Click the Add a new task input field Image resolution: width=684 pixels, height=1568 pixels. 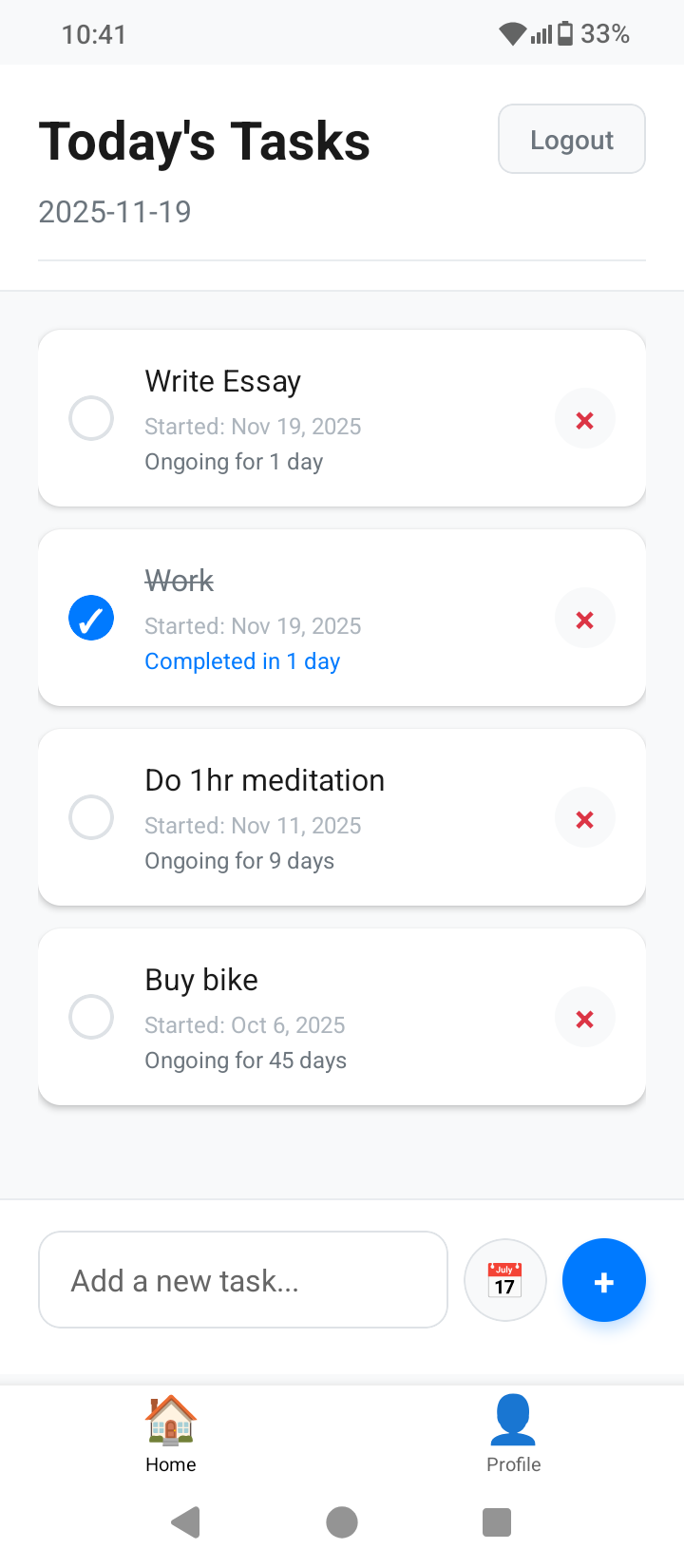[x=242, y=1279]
